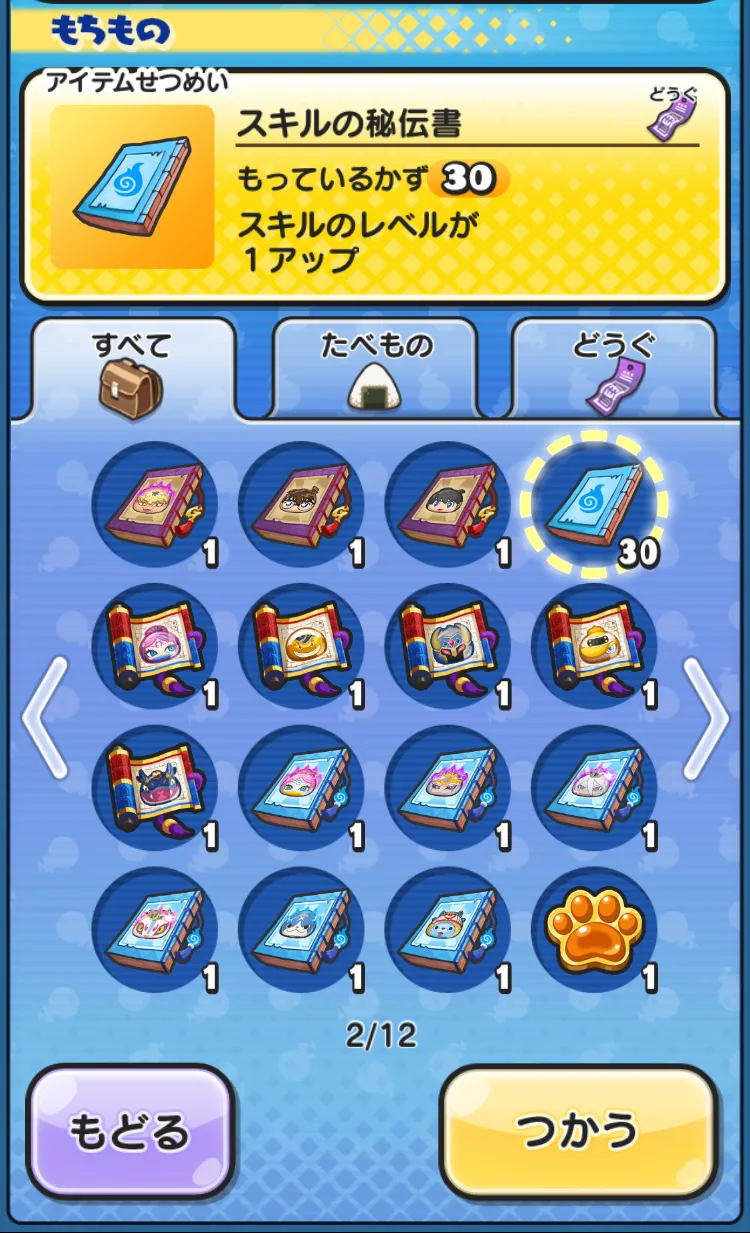Viewport: 750px width, 1233px height.
Task: Switch to the どうぐ tab
Action: click(614, 368)
